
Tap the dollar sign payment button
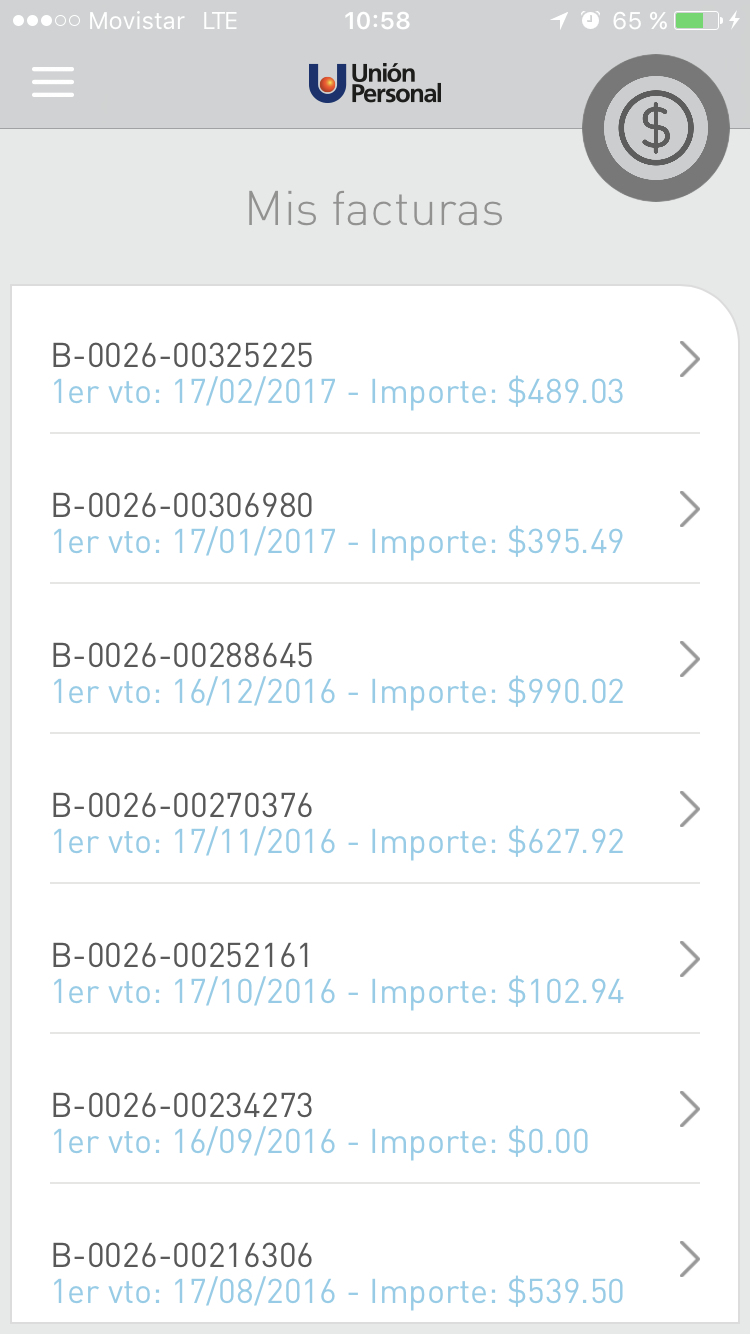point(656,127)
